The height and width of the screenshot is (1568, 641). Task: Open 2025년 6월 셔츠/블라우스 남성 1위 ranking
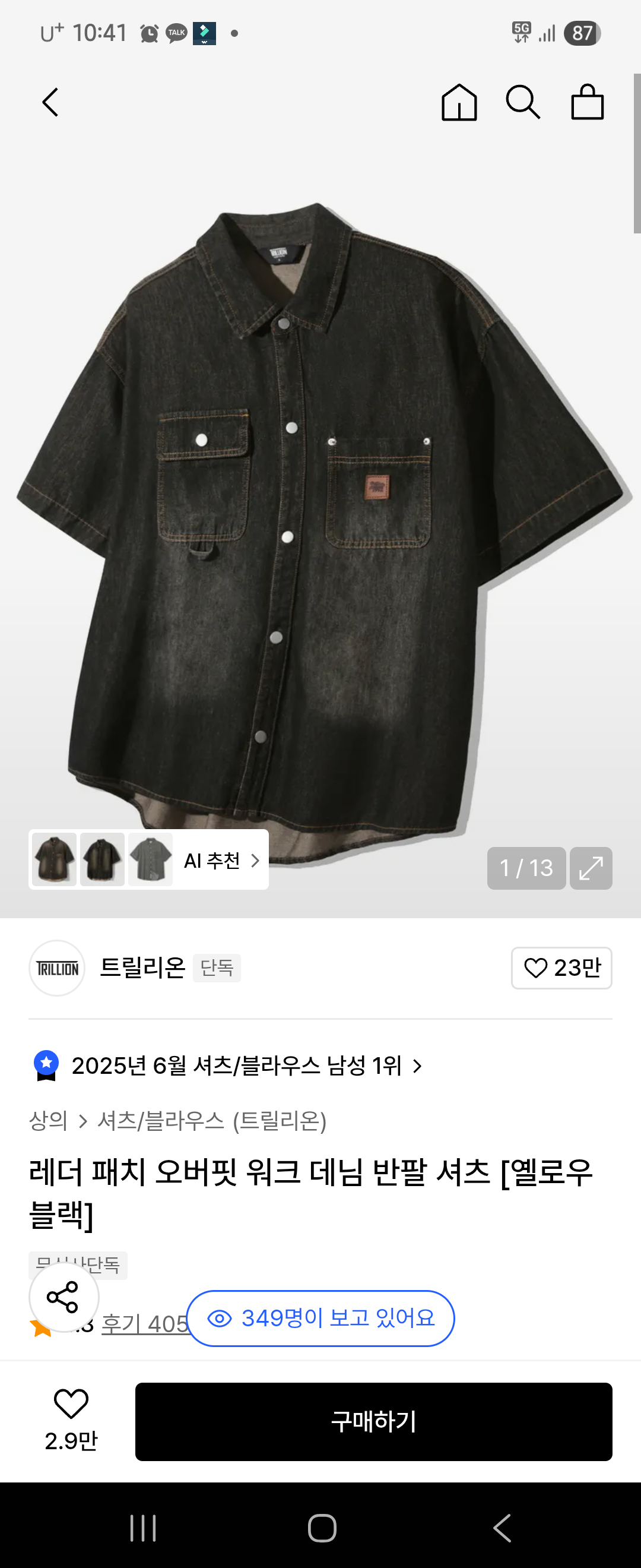[237, 1066]
